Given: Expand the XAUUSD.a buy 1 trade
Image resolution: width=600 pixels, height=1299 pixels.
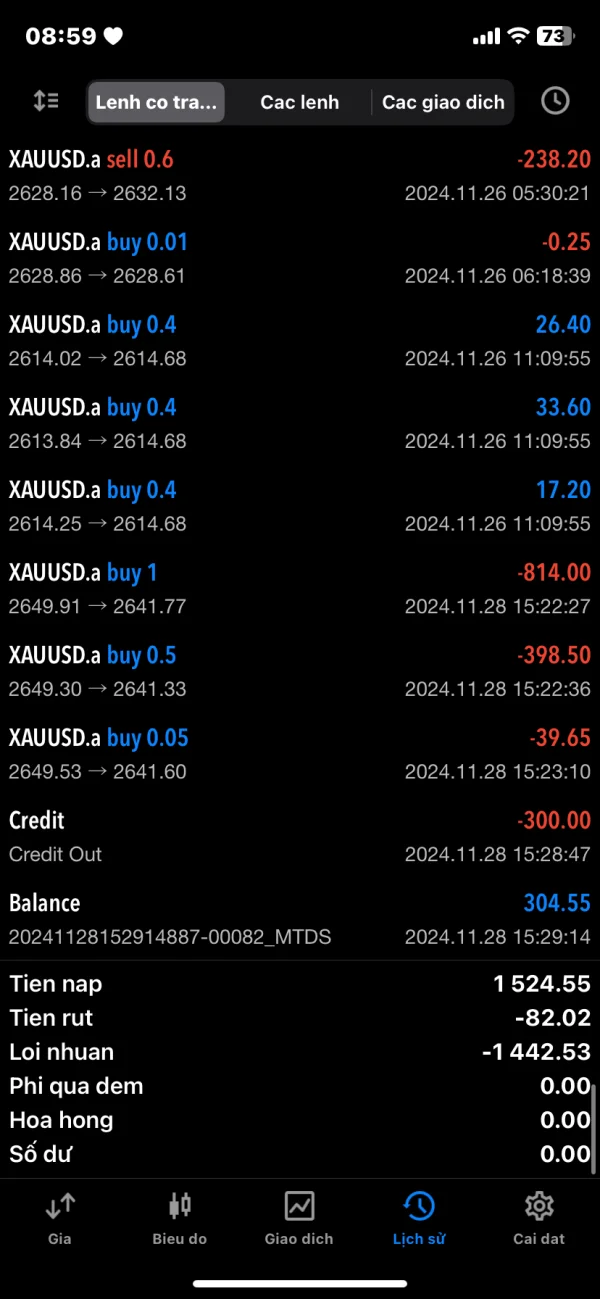Looking at the screenshot, I should (299, 589).
